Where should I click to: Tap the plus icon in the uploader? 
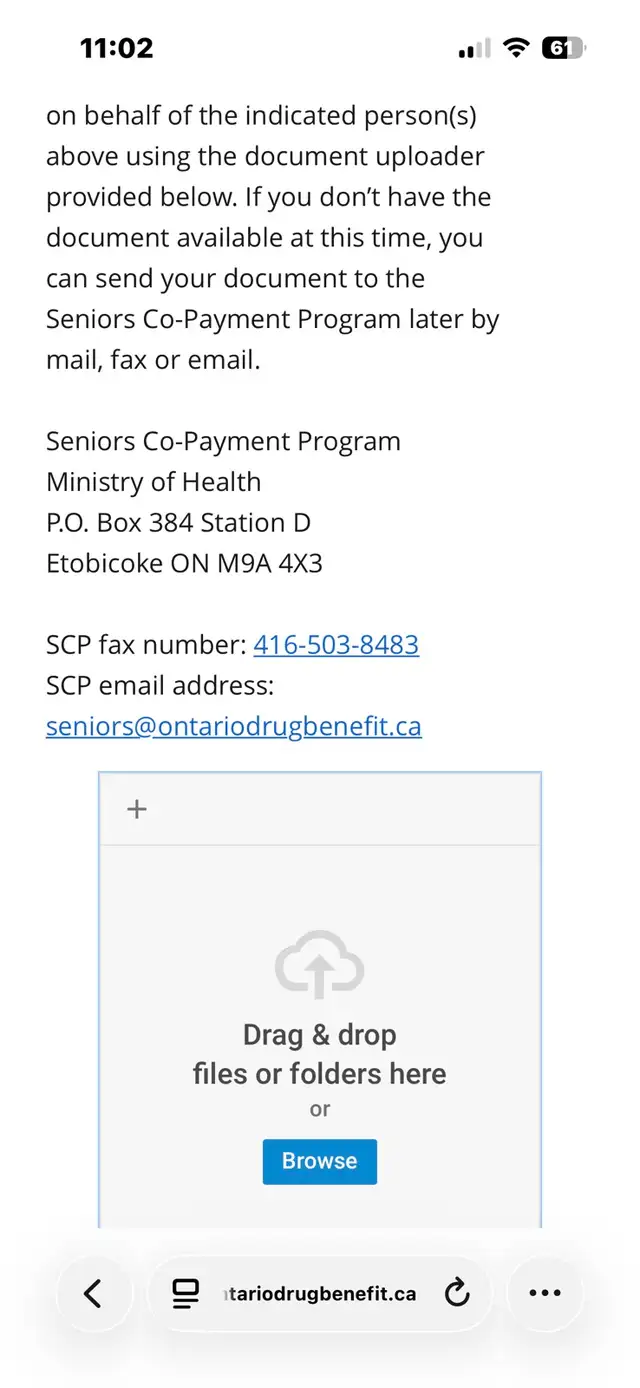tap(137, 809)
